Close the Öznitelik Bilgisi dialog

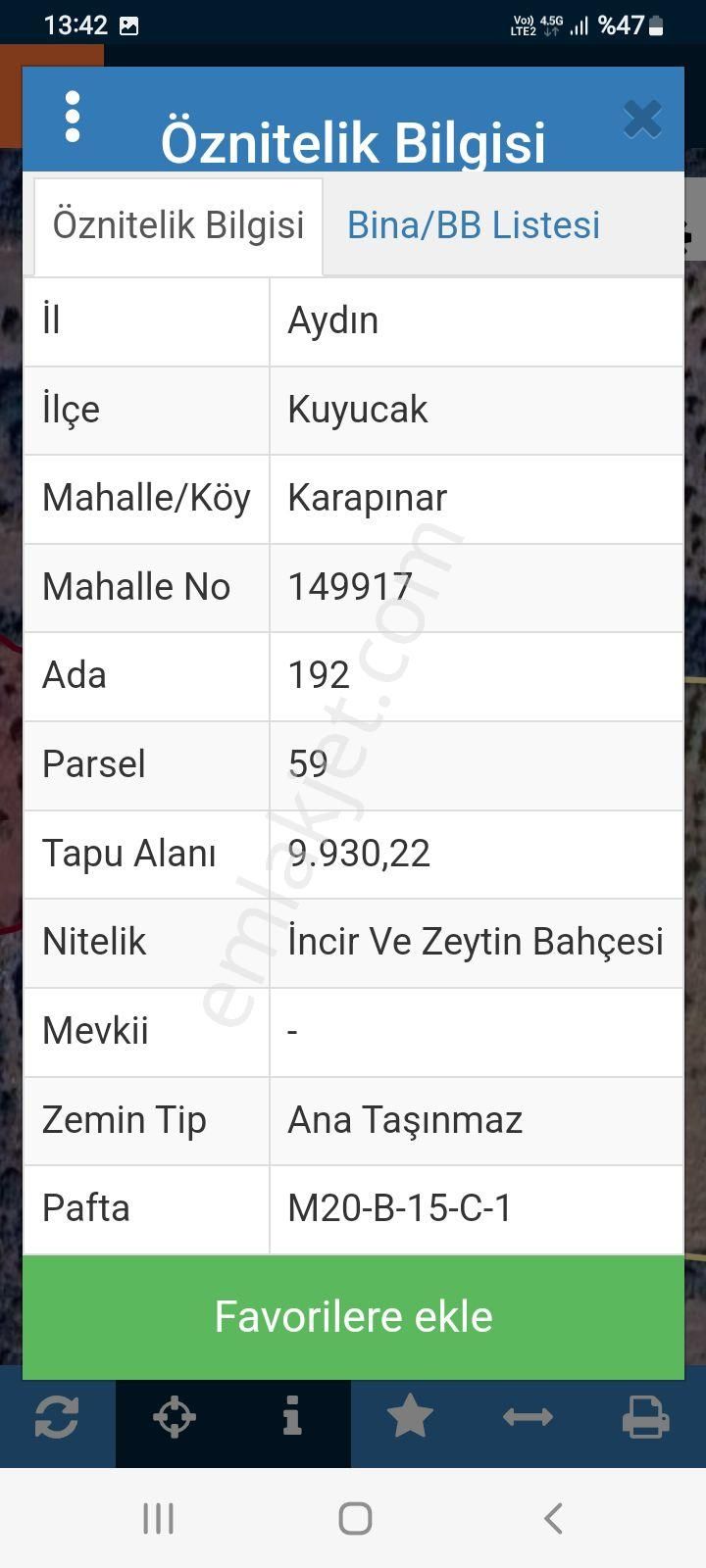pos(642,120)
